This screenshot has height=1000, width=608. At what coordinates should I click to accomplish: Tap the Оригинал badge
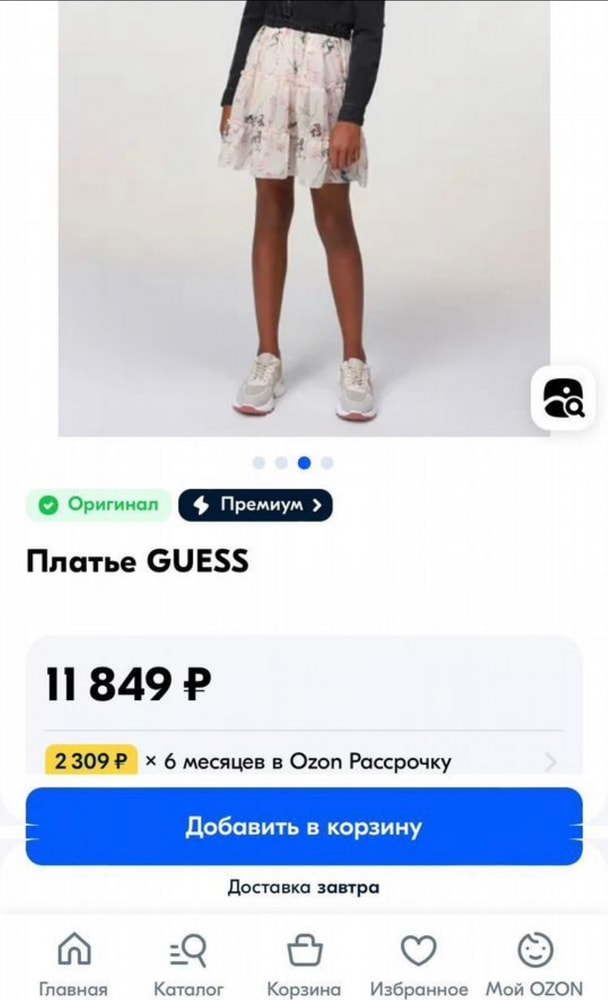pyautogui.click(x=99, y=505)
